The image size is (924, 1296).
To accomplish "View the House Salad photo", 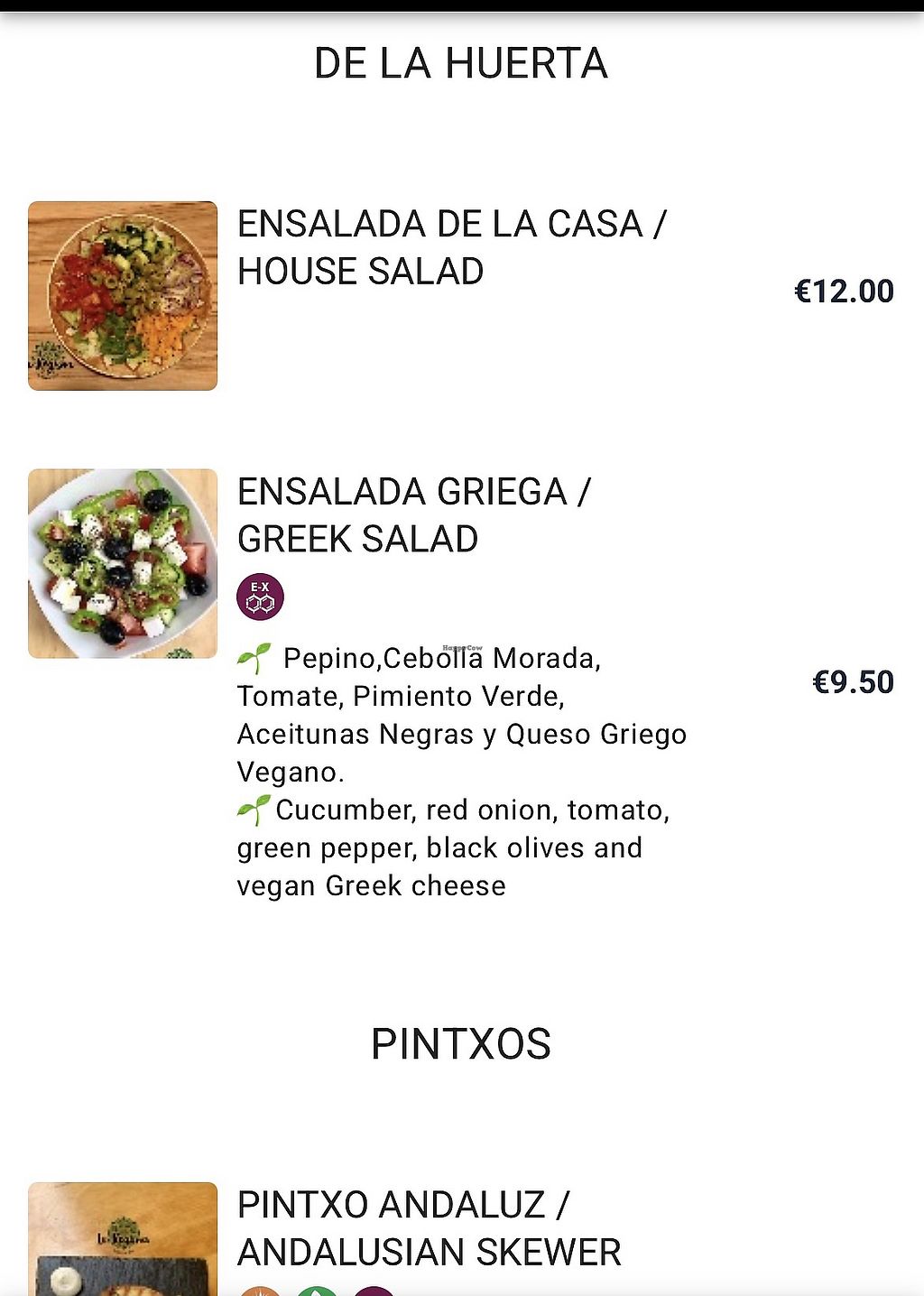I will pos(123,296).
